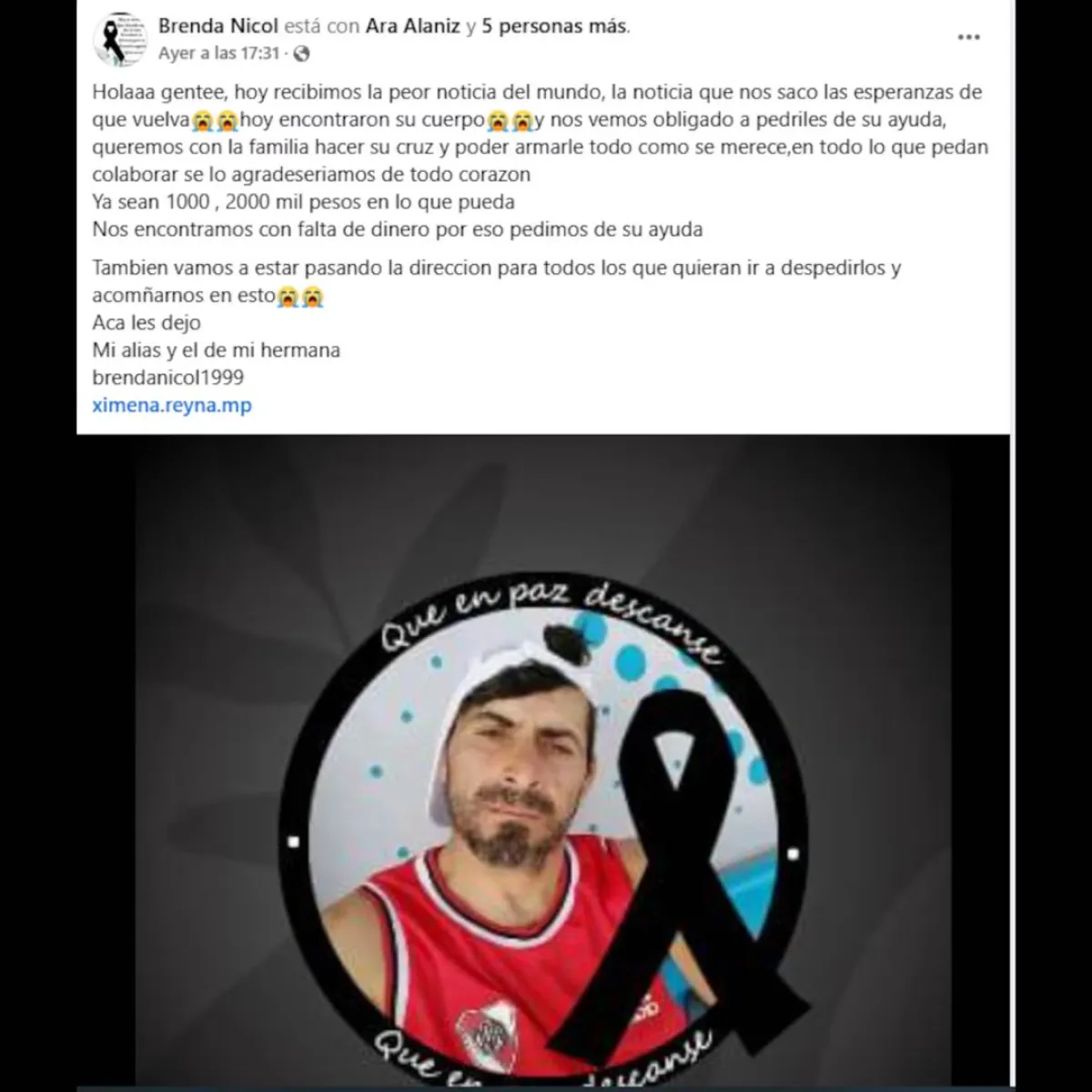Open the post's three-dot options menu
Screen dimensions: 1092x1092
(x=969, y=37)
